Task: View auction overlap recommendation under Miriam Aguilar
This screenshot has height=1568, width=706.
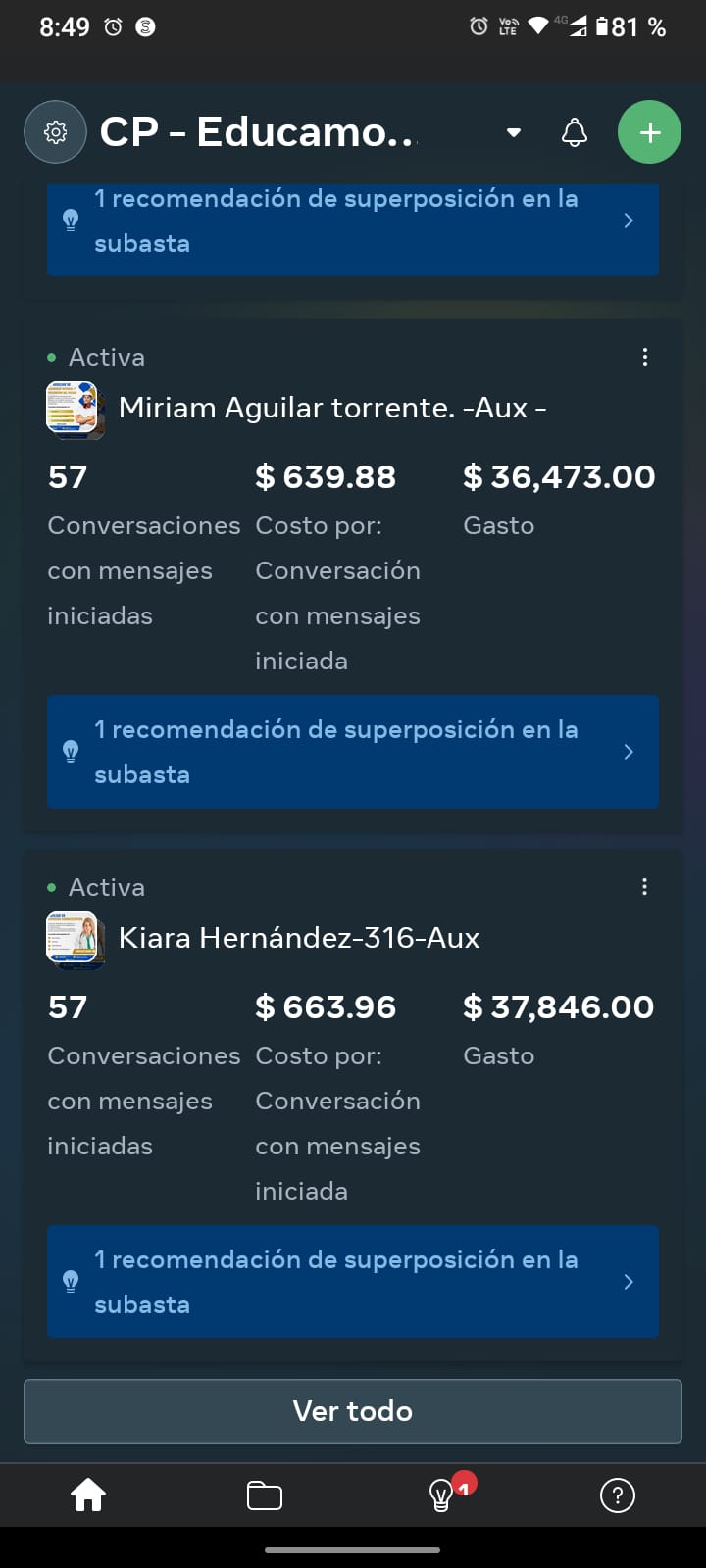Action: 353,752
